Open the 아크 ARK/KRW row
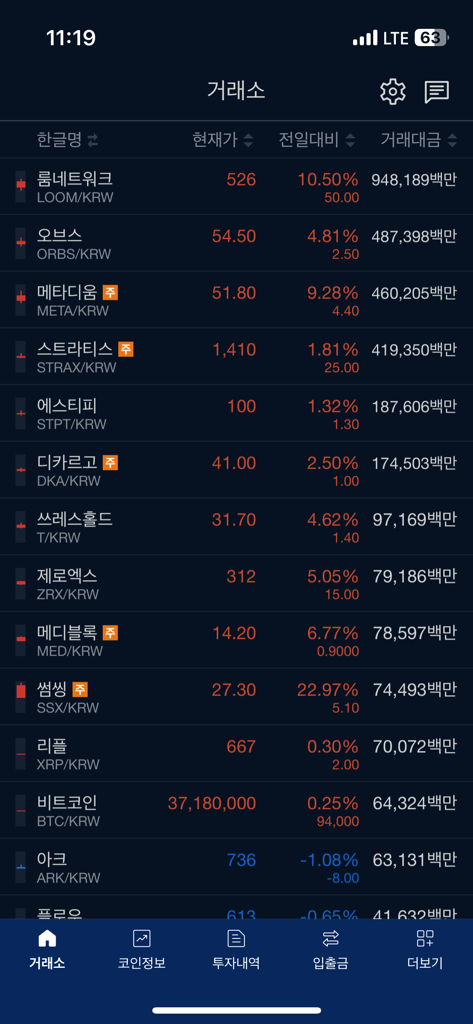The height and width of the screenshot is (1024, 473). click(x=236, y=867)
